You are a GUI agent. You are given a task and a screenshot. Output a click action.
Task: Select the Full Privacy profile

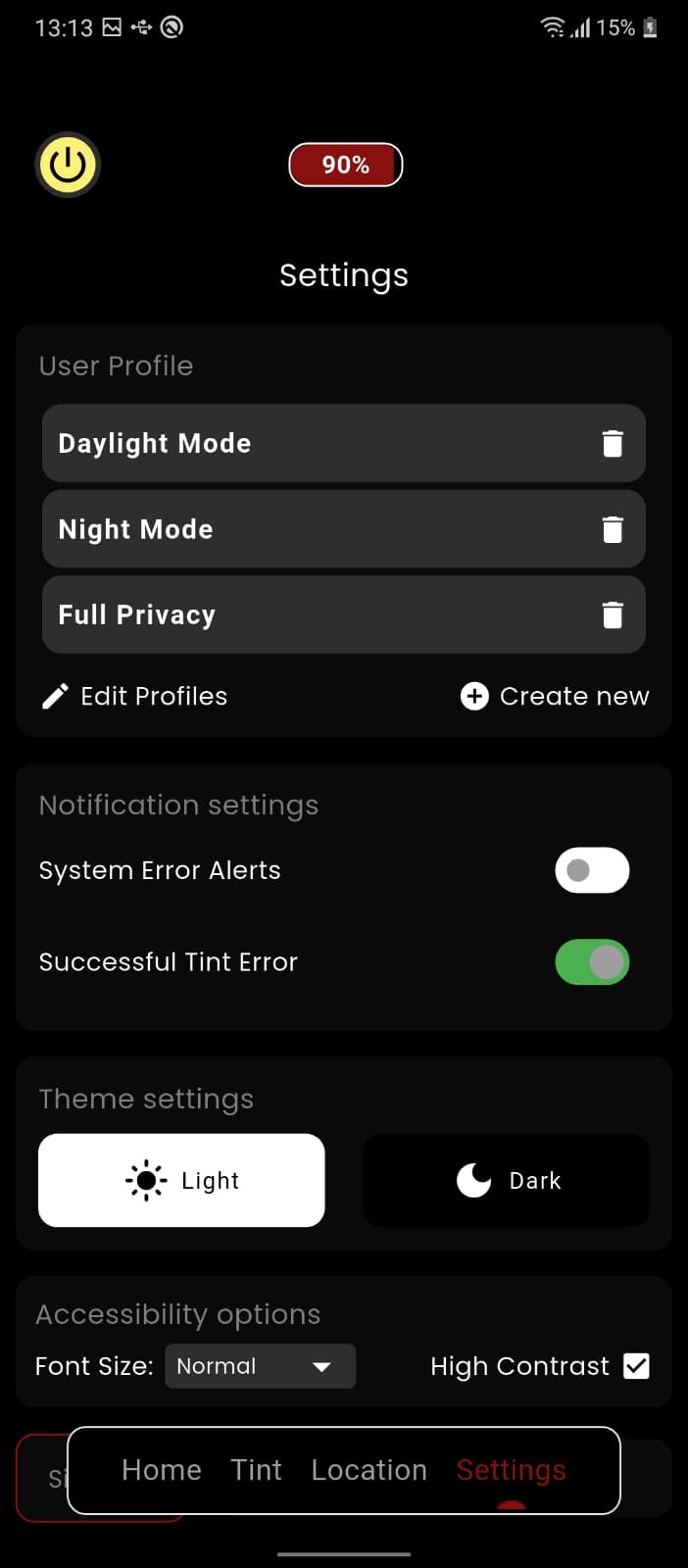click(294, 614)
